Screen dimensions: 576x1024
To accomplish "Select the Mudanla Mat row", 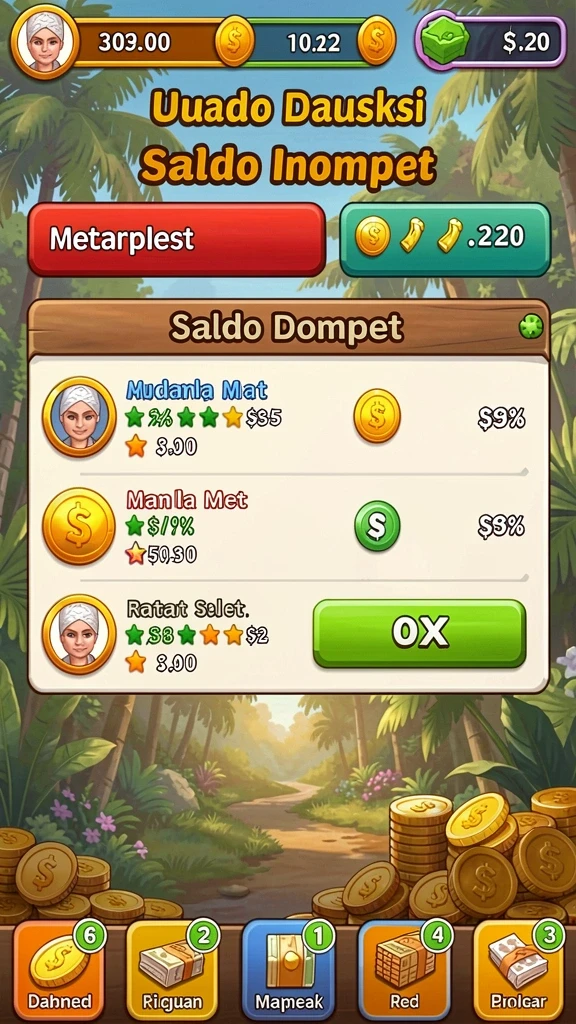I will [x=287, y=417].
